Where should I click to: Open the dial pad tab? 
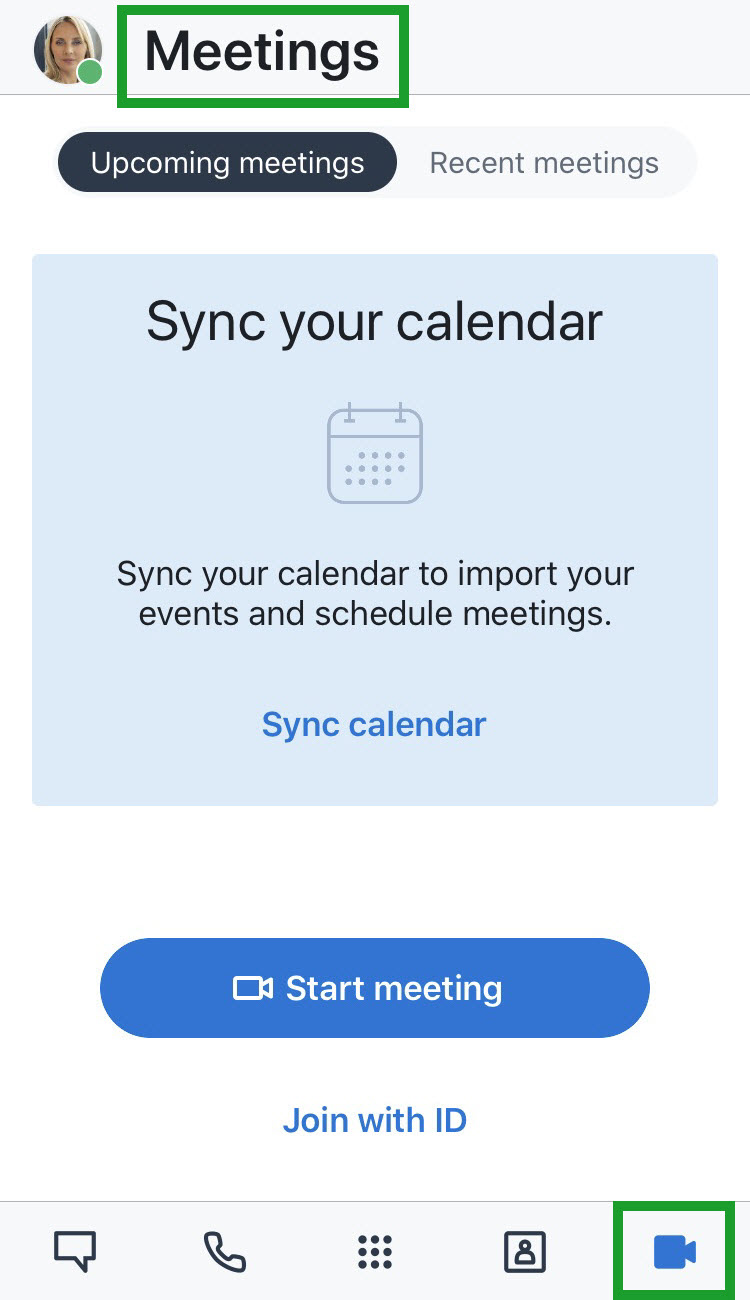(375, 1251)
